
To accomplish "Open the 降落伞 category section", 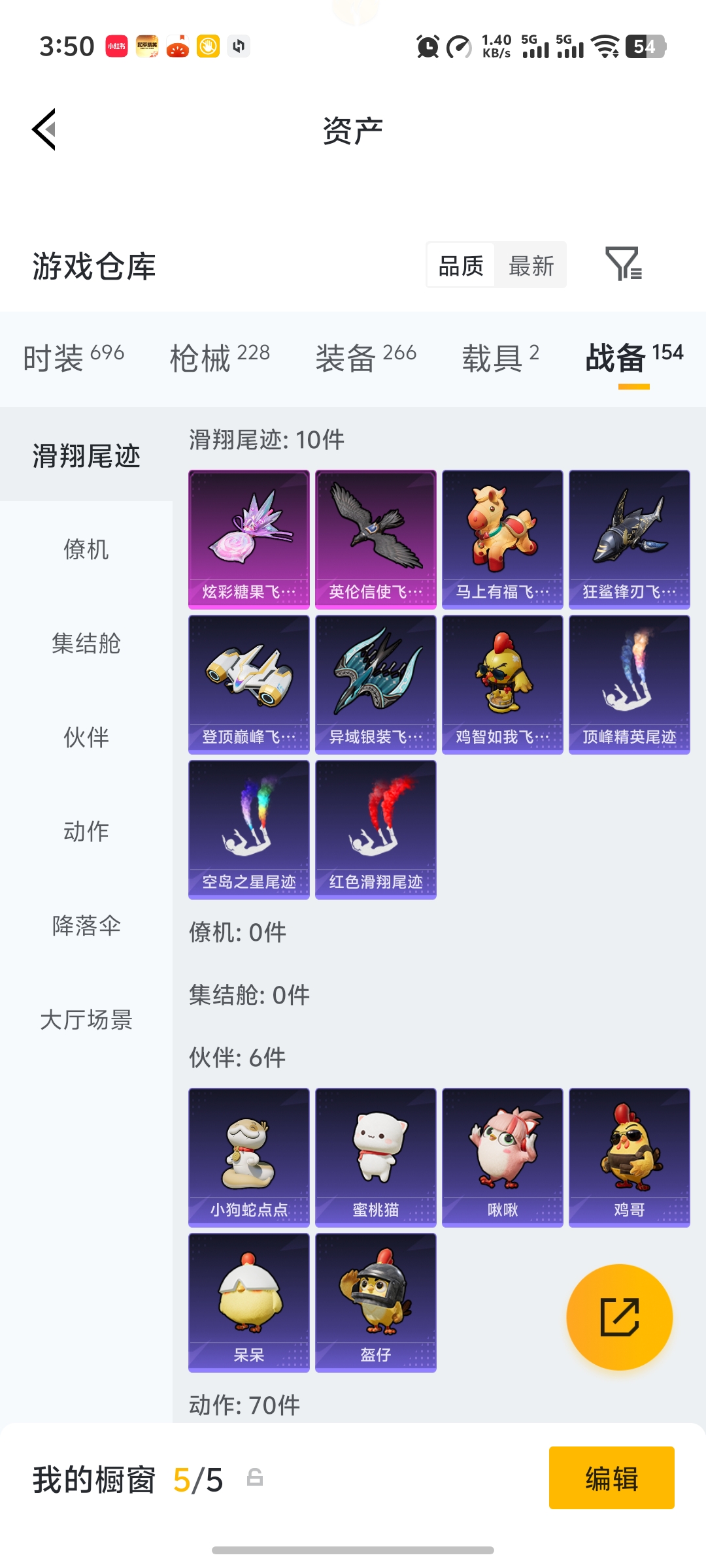I will click(86, 926).
